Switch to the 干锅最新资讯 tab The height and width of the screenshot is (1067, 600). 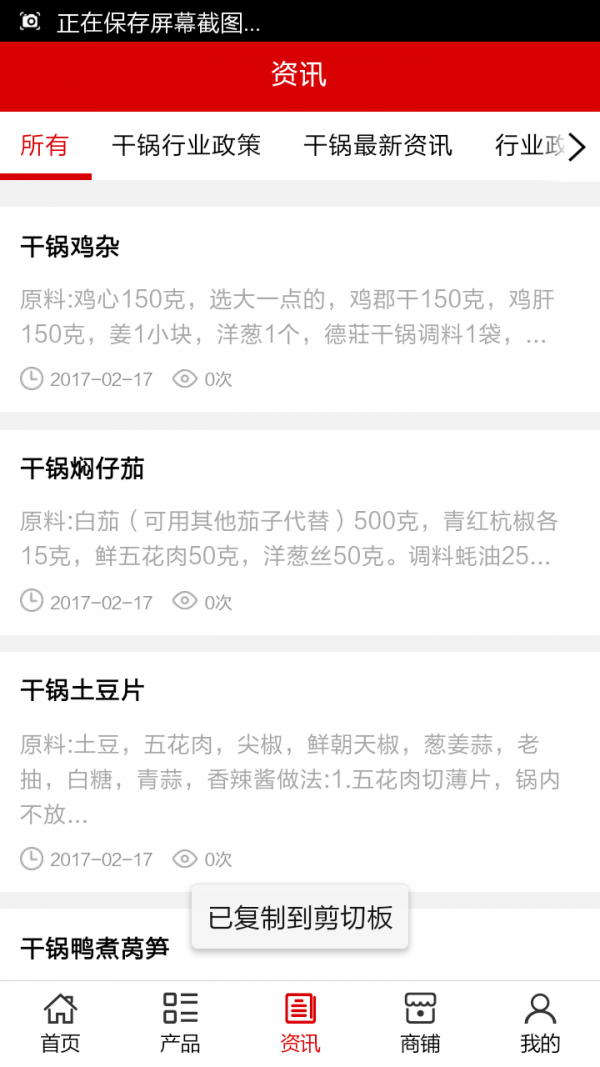(378, 146)
